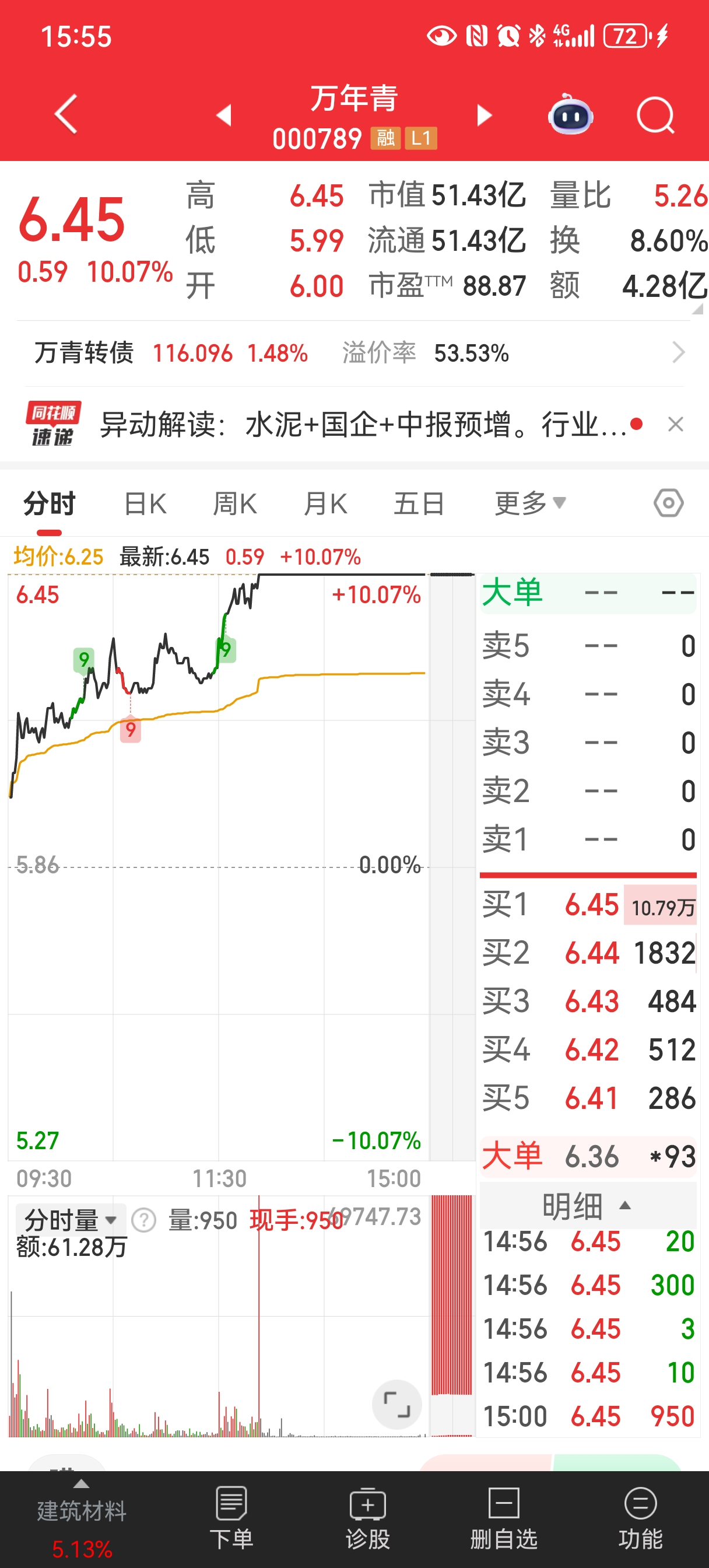Expand the 更多 chart options
This screenshot has width=709, height=1568.
[530, 503]
